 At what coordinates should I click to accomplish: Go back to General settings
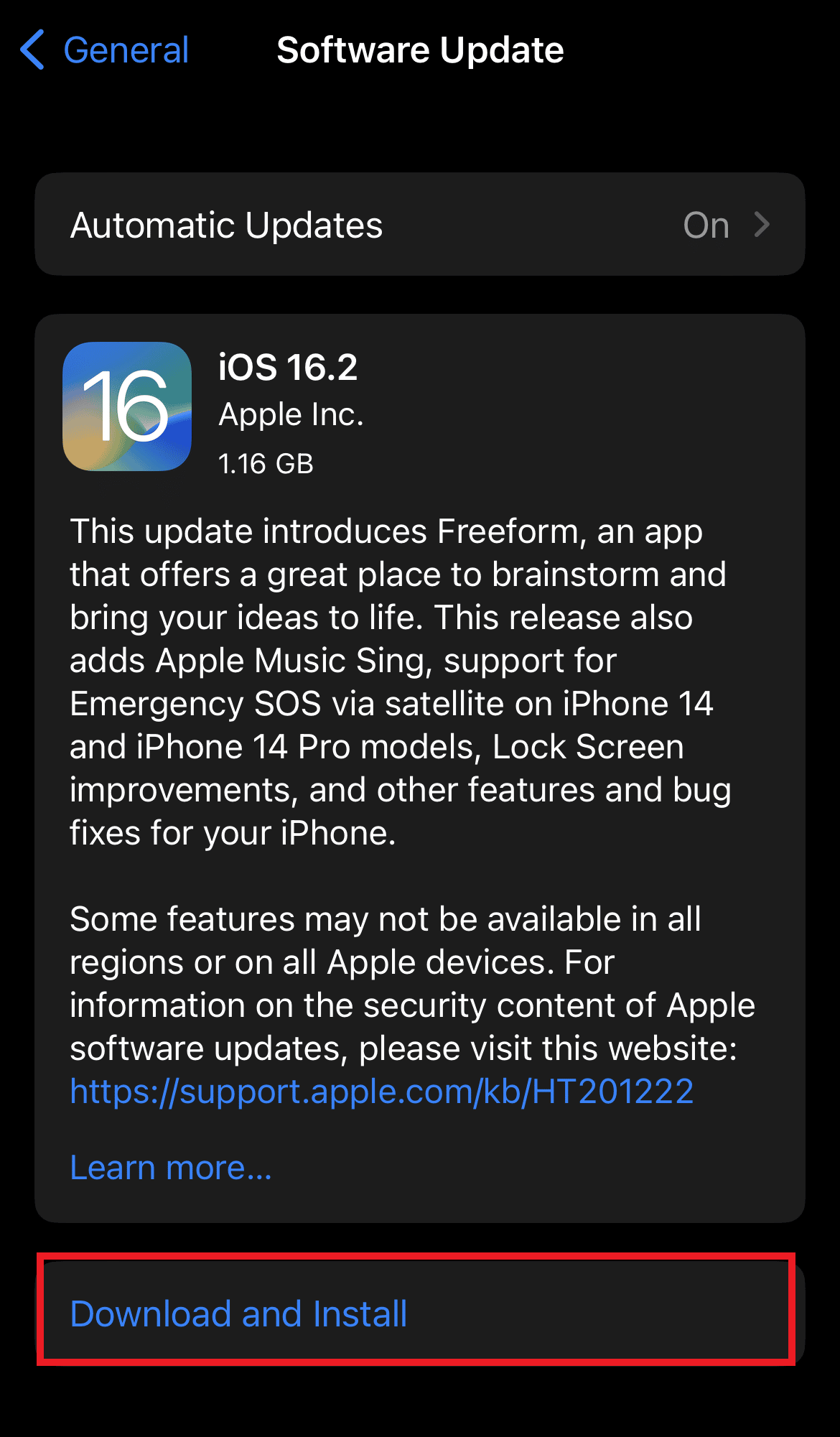105,50
